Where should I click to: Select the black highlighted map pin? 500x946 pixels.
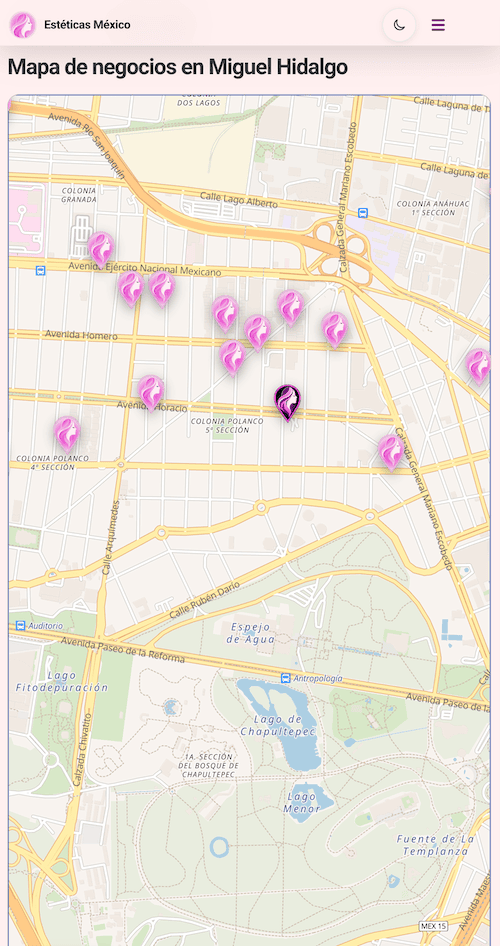click(x=287, y=402)
